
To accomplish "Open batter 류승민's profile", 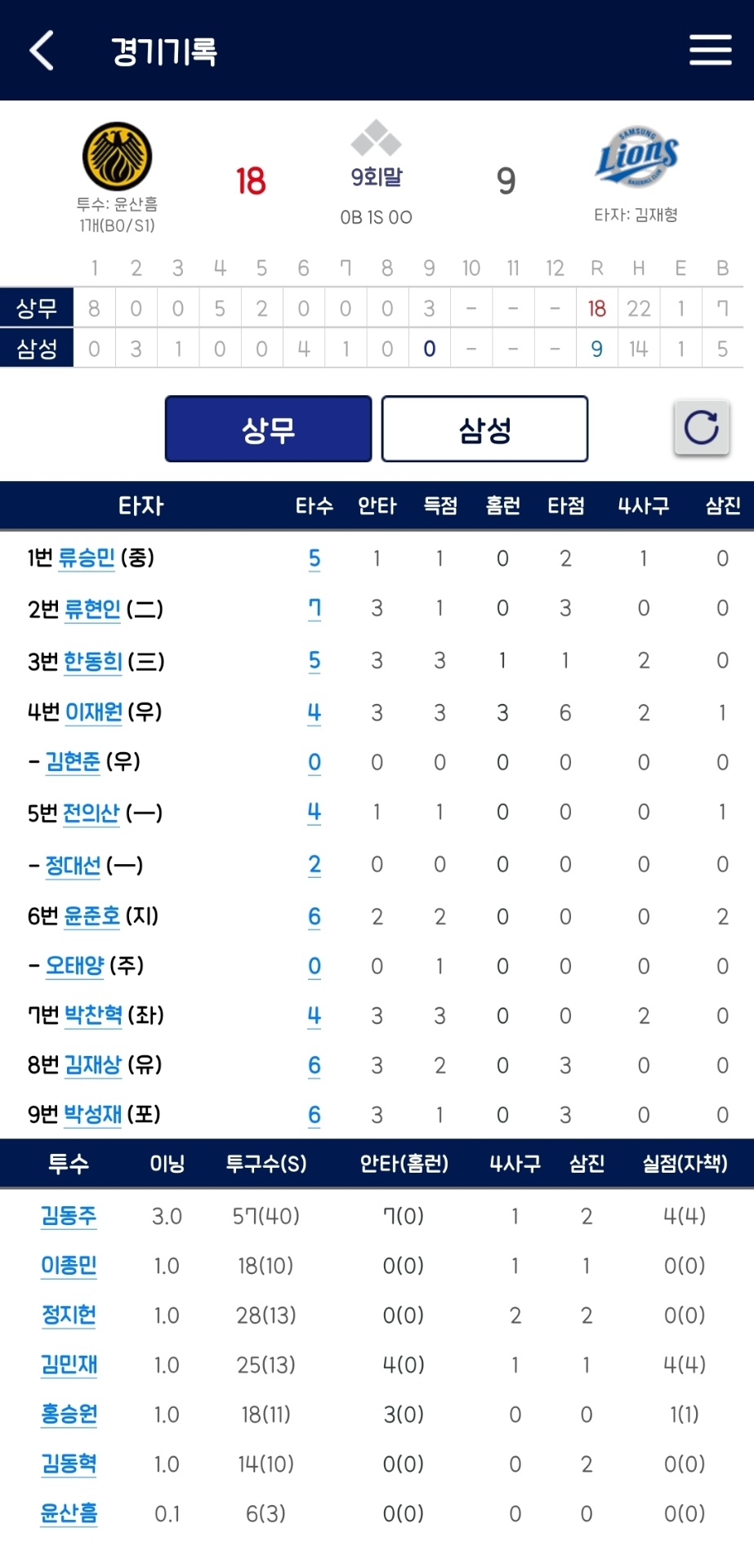I will click(87, 559).
